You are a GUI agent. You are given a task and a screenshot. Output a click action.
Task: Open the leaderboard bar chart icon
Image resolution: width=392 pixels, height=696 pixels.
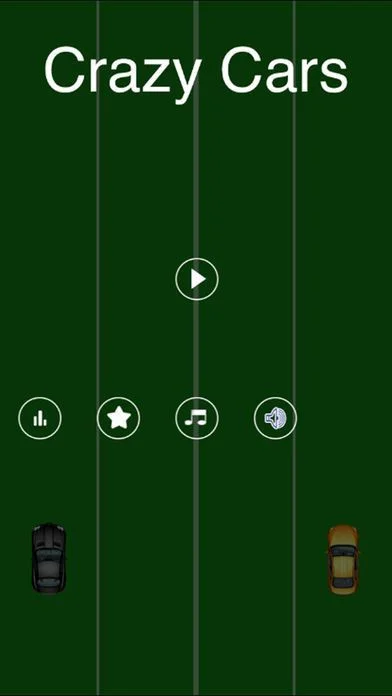pyautogui.click(x=40, y=418)
